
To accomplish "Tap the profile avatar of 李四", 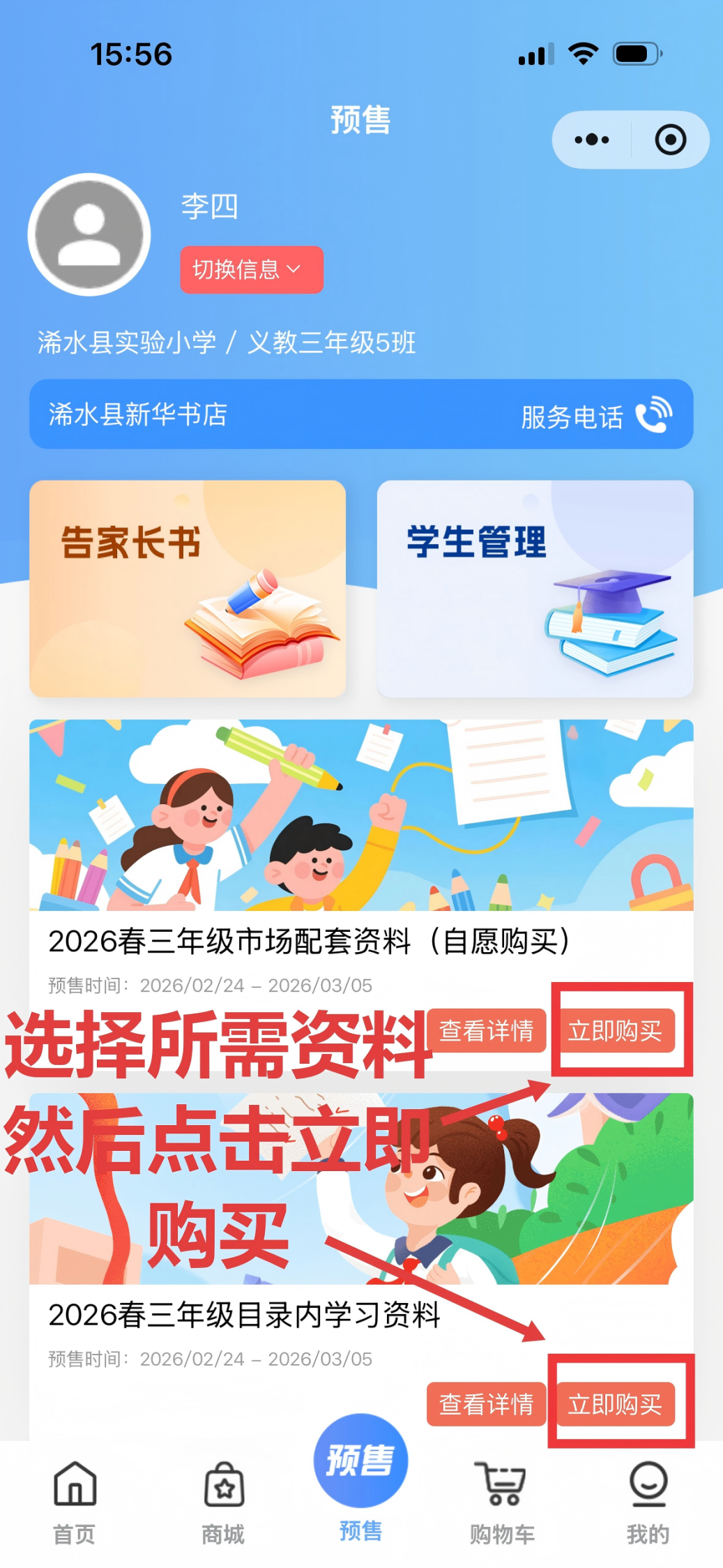I will coord(89,234).
